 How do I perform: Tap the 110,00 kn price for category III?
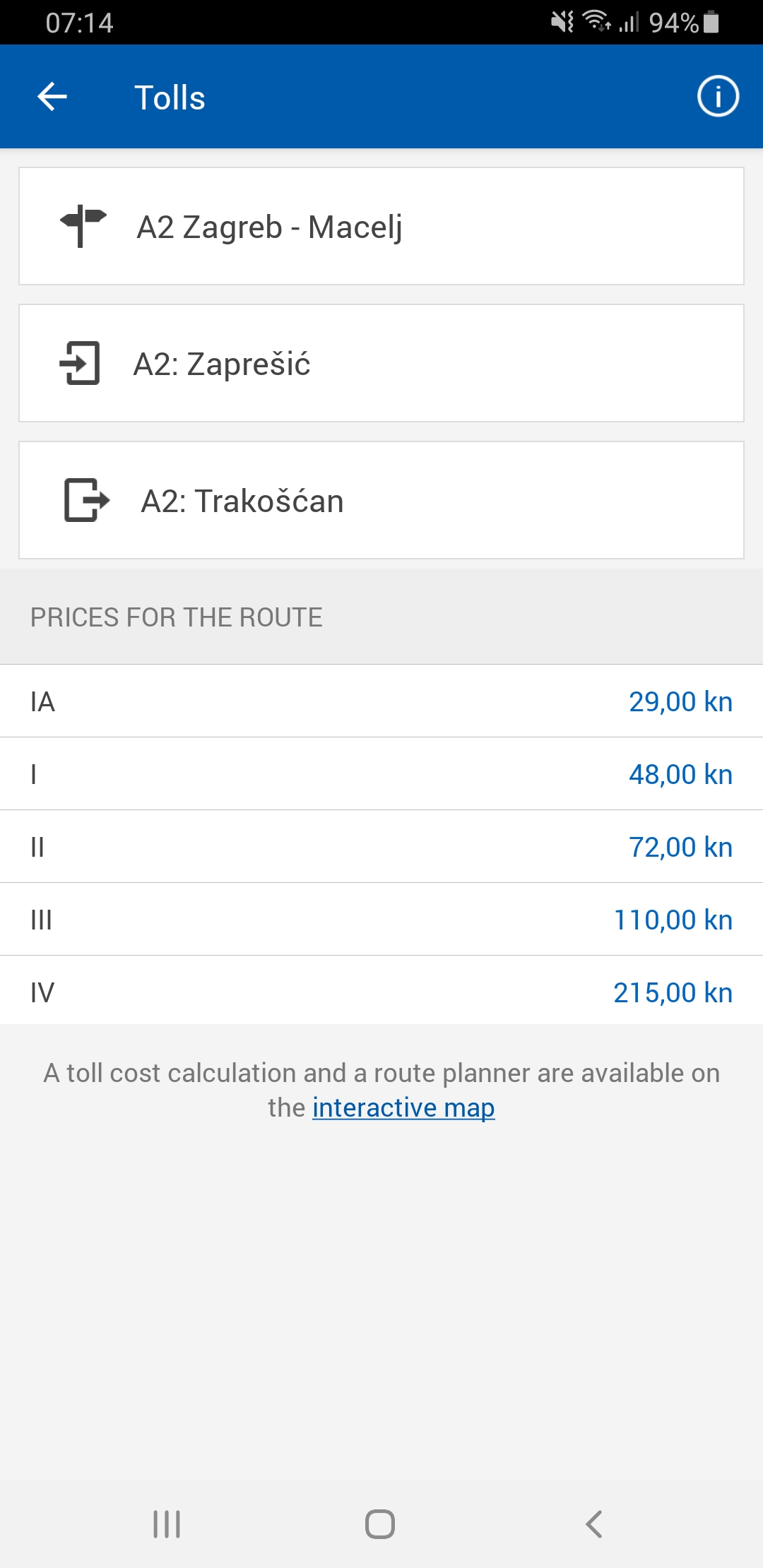tap(673, 918)
